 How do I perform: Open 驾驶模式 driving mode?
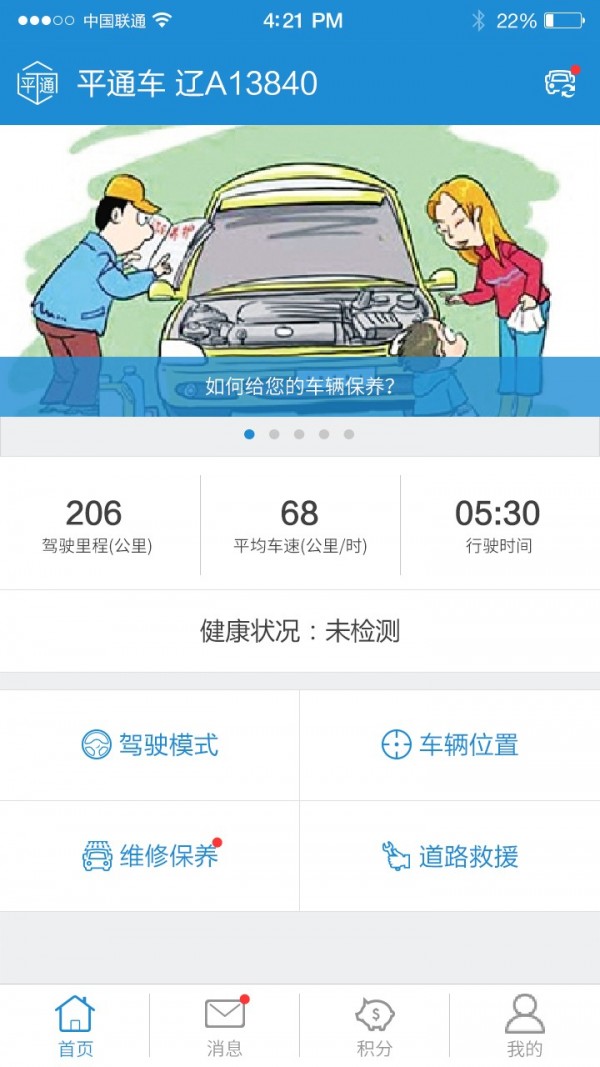pos(150,745)
